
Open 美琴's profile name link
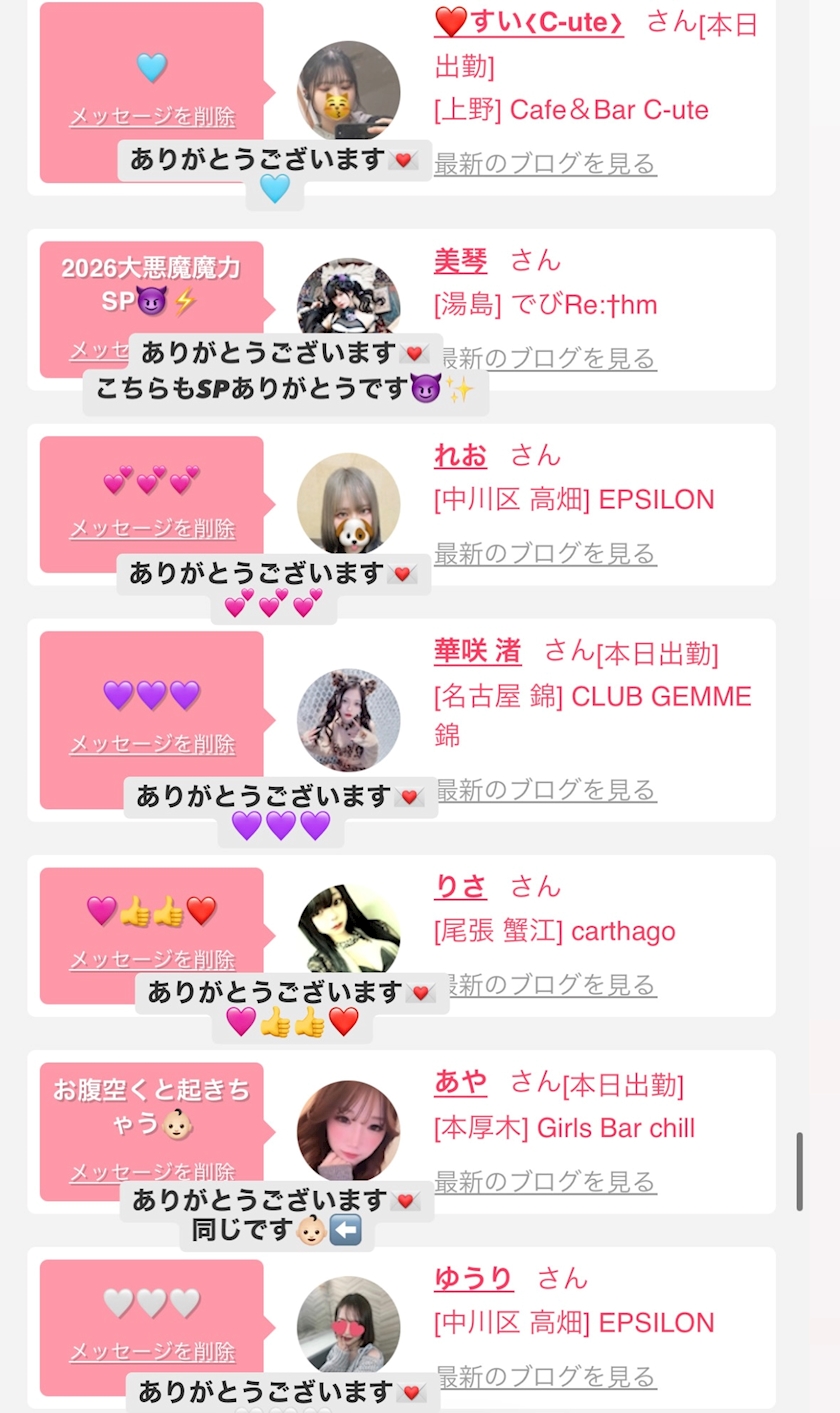click(x=461, y=261)
